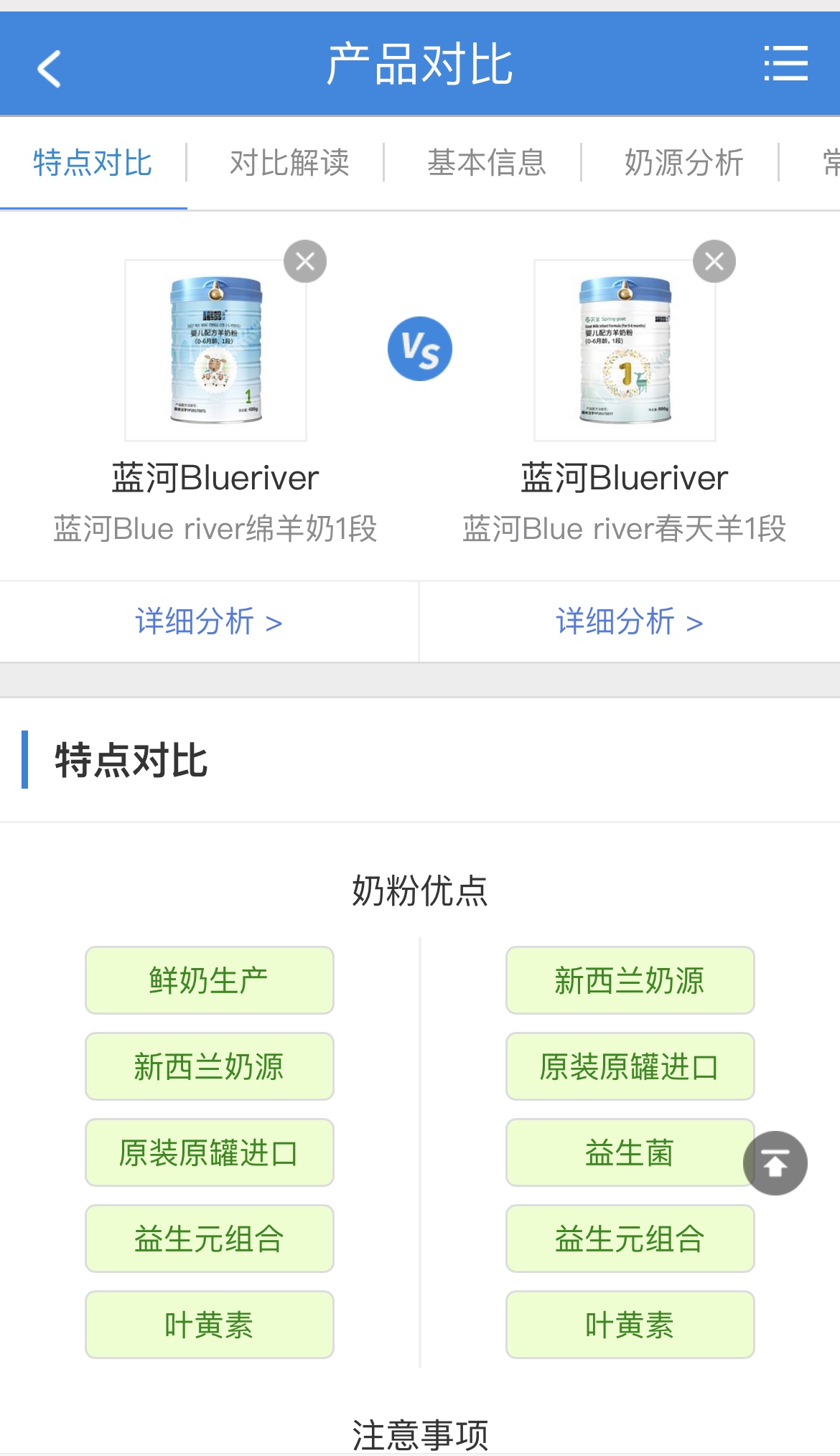Viewport: 840px width, 1456px height.
Task: Tap the 益生菌 feature chip
Action: point(629,1152)
